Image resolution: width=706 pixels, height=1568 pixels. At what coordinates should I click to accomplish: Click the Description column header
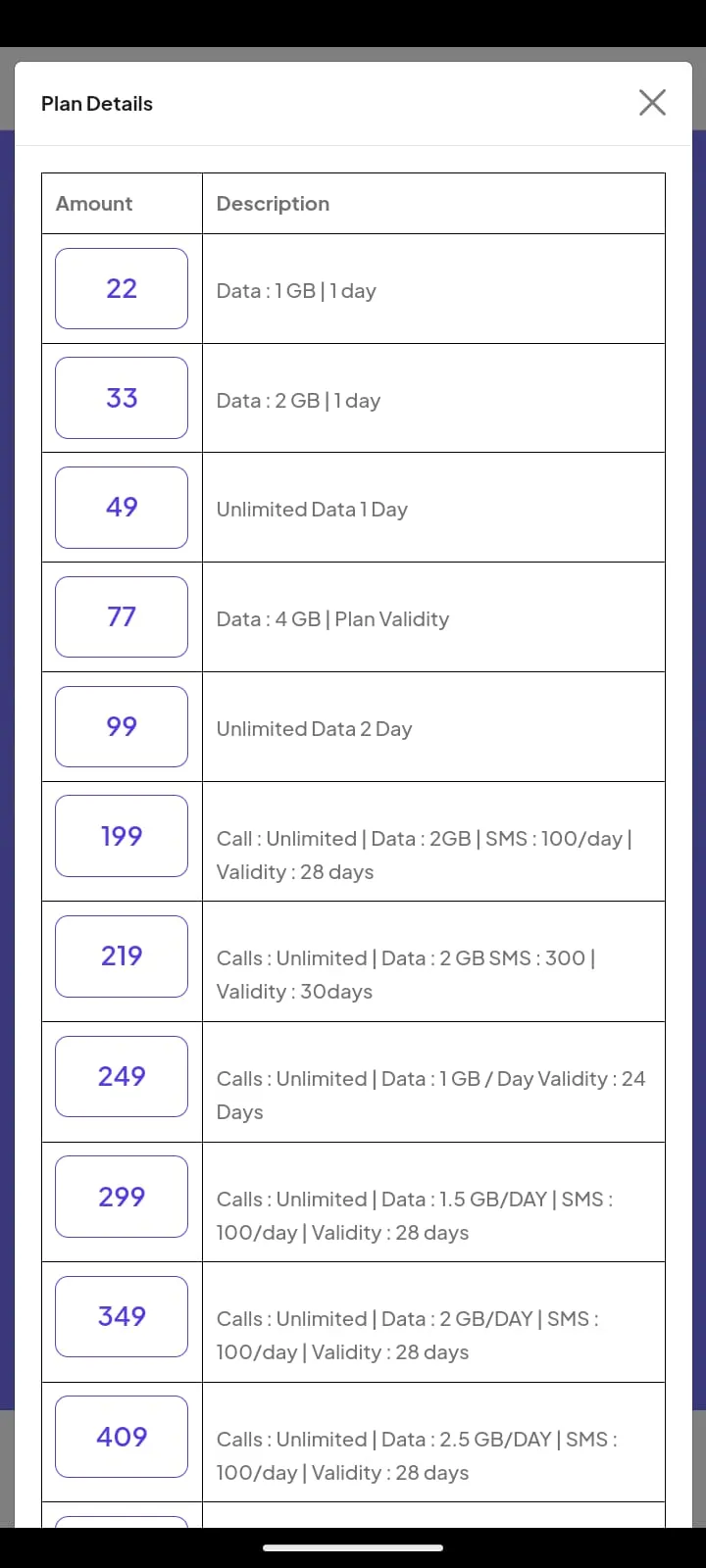(x=273, y=203)
